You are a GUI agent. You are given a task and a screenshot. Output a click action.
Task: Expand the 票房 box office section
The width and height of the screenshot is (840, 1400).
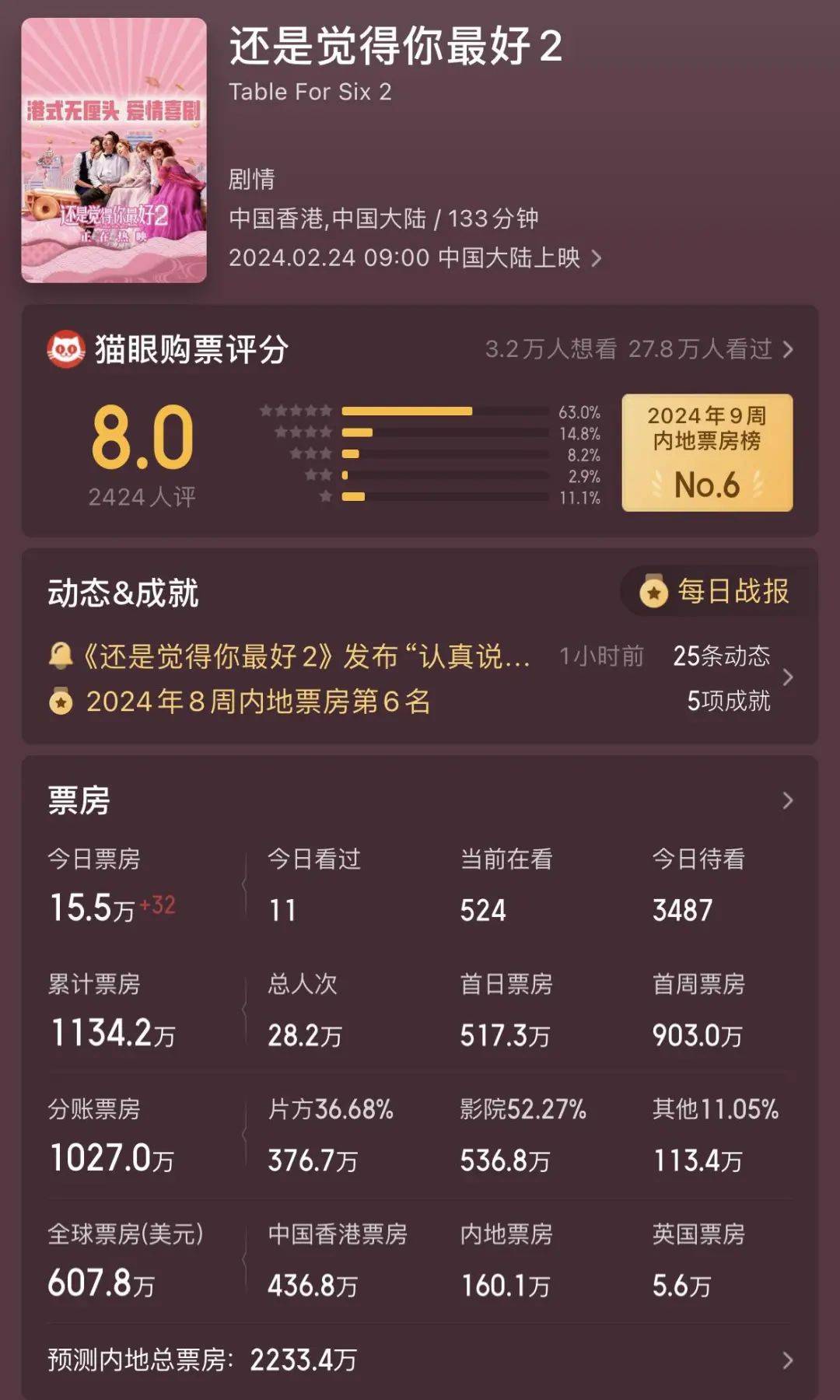tap(420, 800)
